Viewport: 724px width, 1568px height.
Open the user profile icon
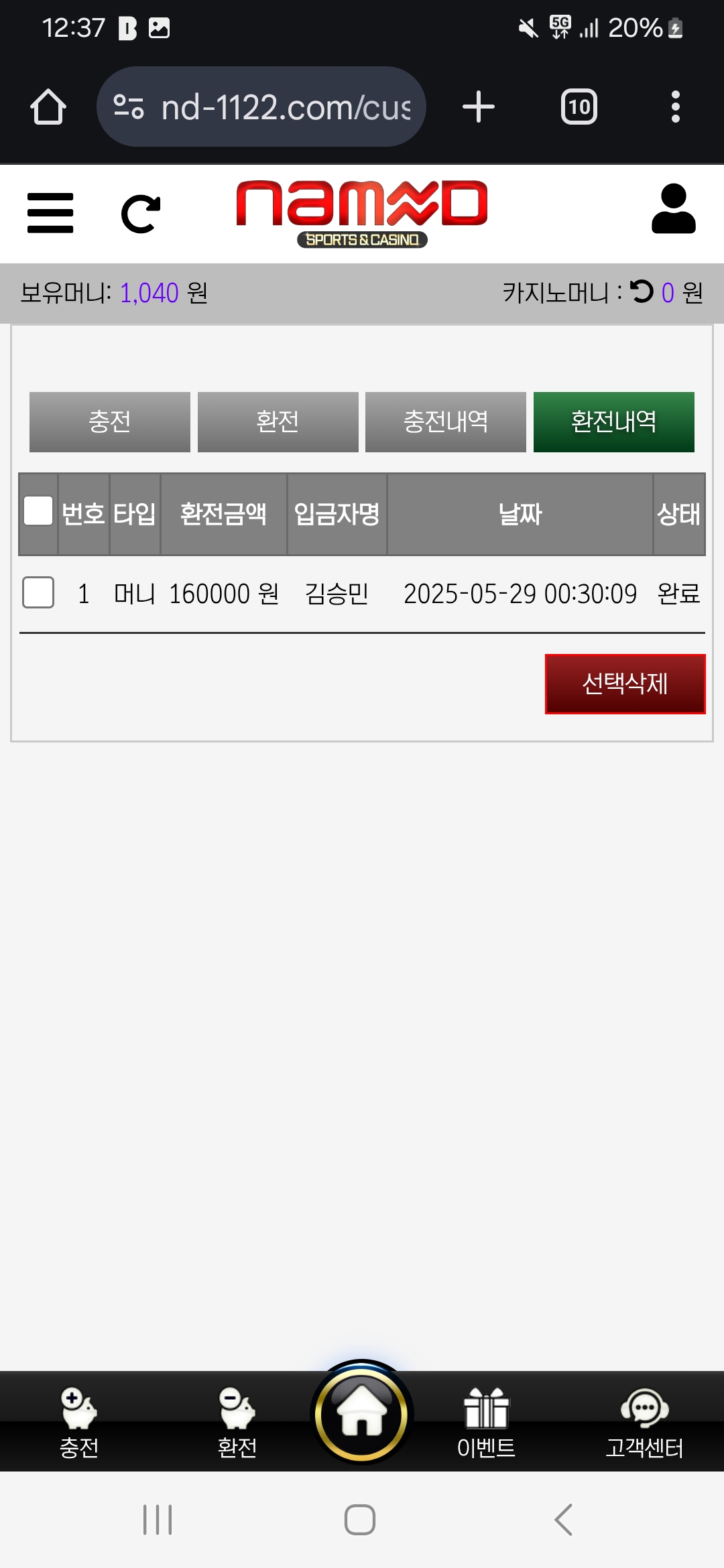pyautogui.click(x=673, y=209)
